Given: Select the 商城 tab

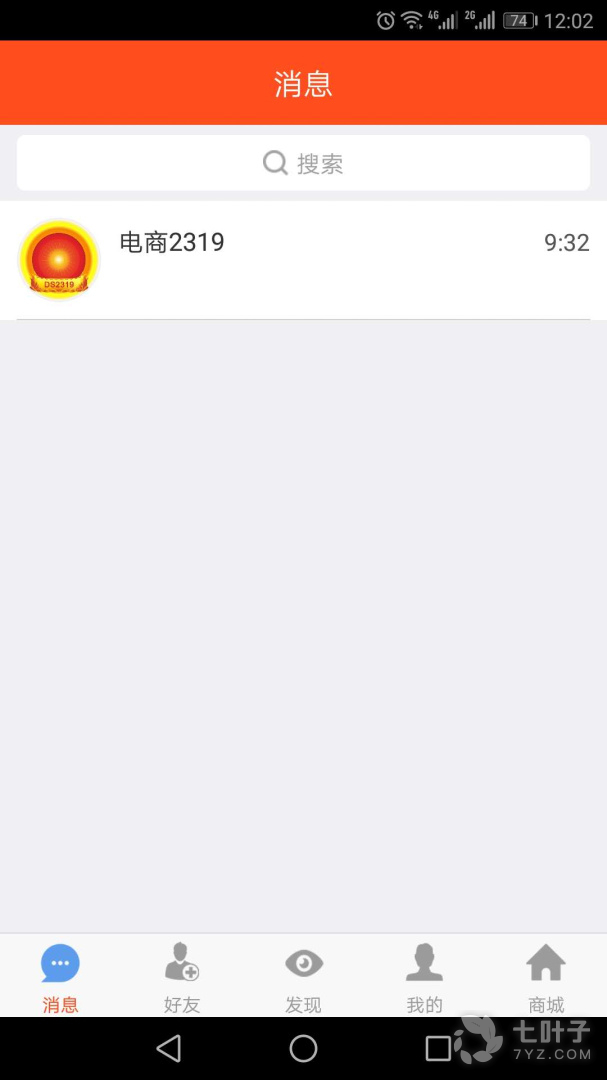Looking at the screenshot, I should tap(546, 977).
